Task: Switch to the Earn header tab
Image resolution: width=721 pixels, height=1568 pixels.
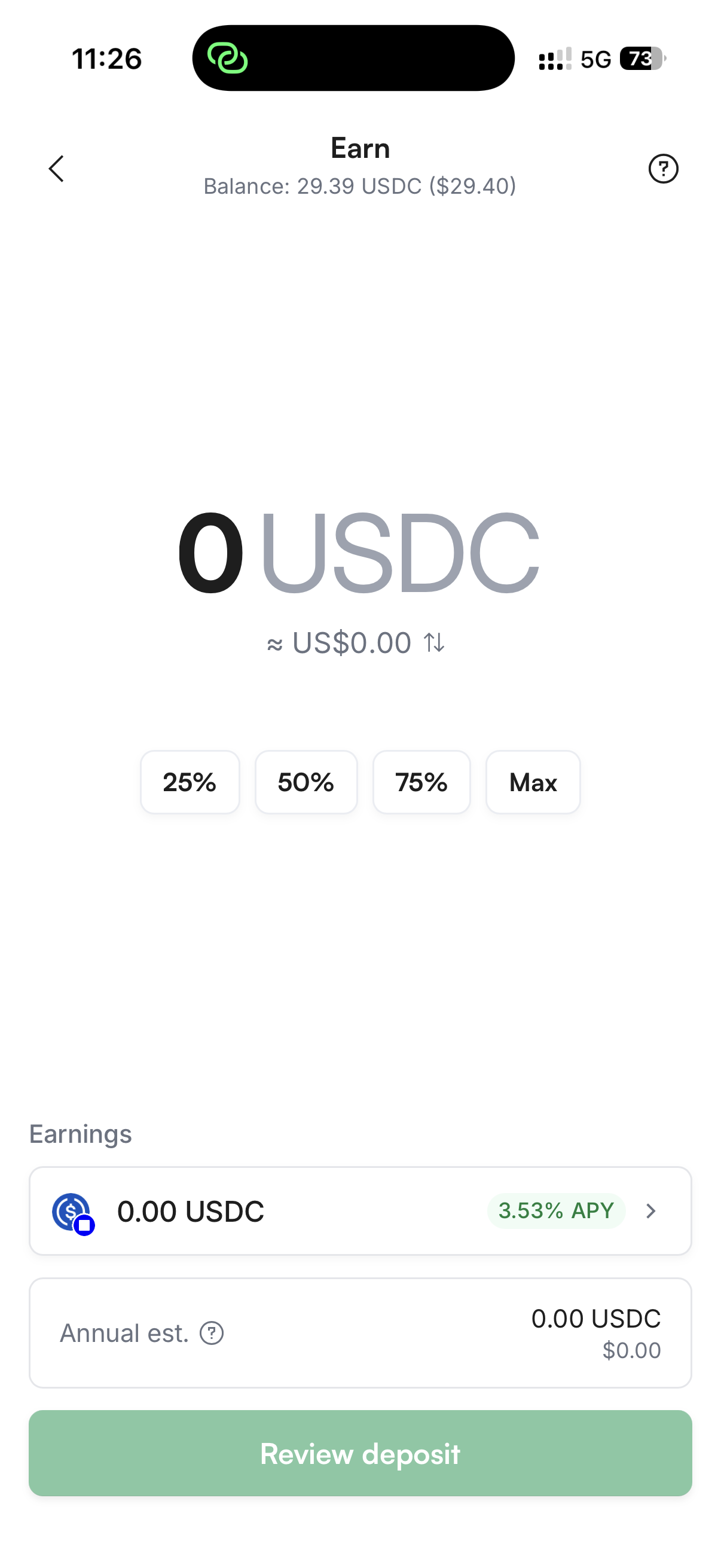Action: [360, 147]
